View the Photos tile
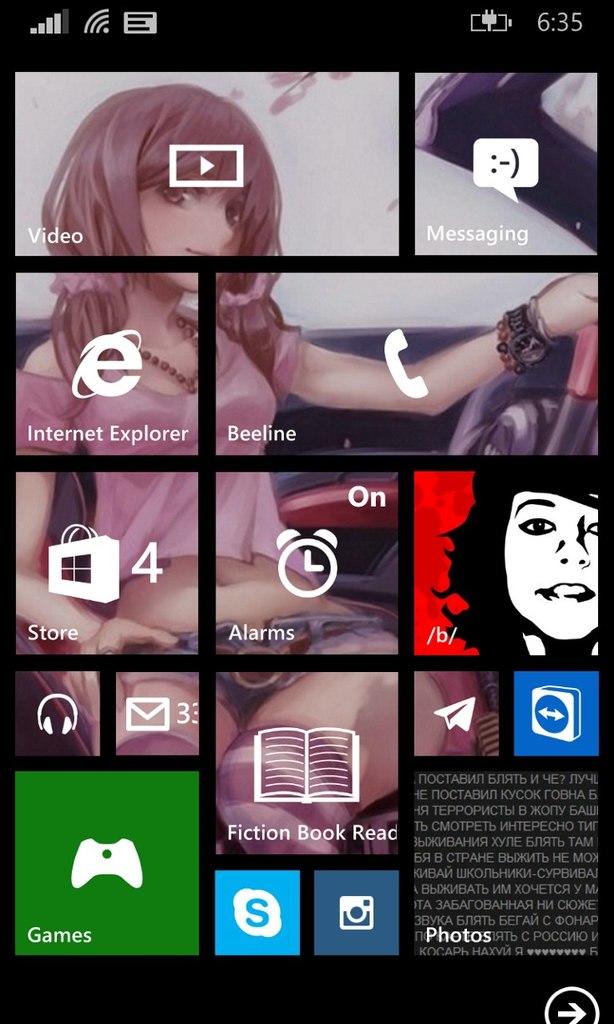This screenshot has height=1024, width=614. tap(506, 863)
